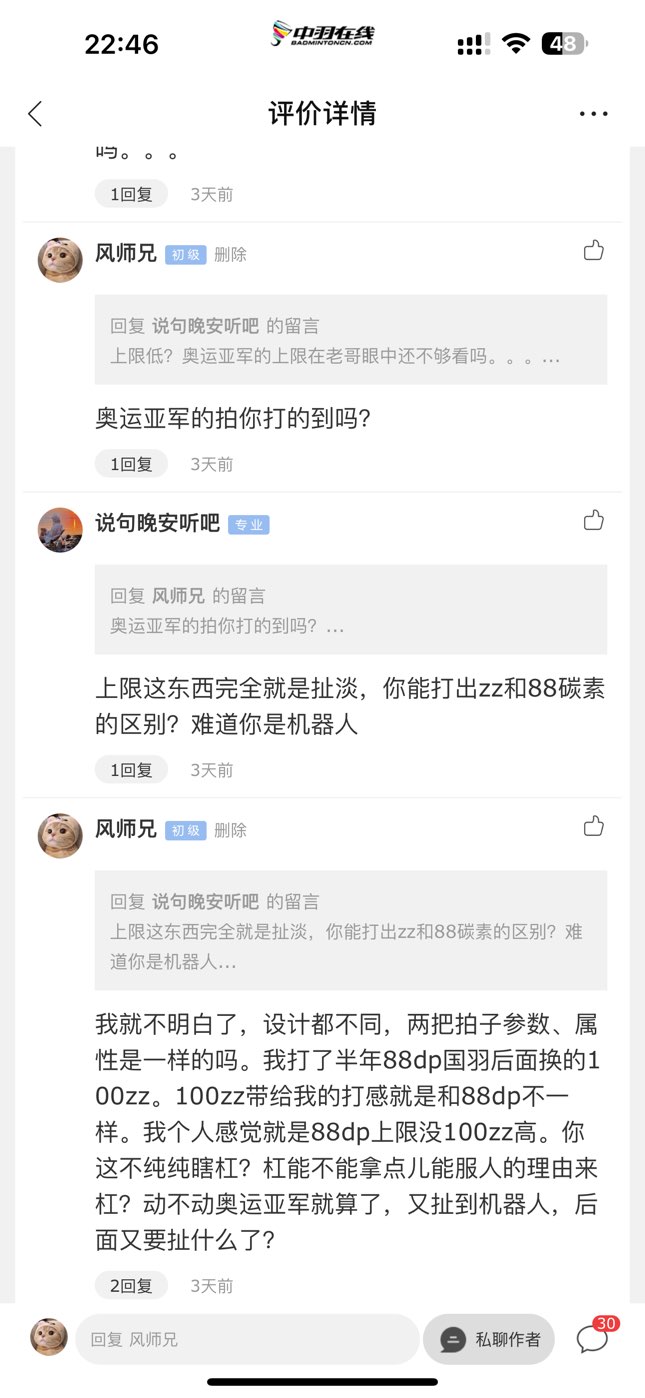The width and height of the screenshot is (645, 1398).
Task: Open the comments bubble with the 30 badge
Action: coord(593,1338)
